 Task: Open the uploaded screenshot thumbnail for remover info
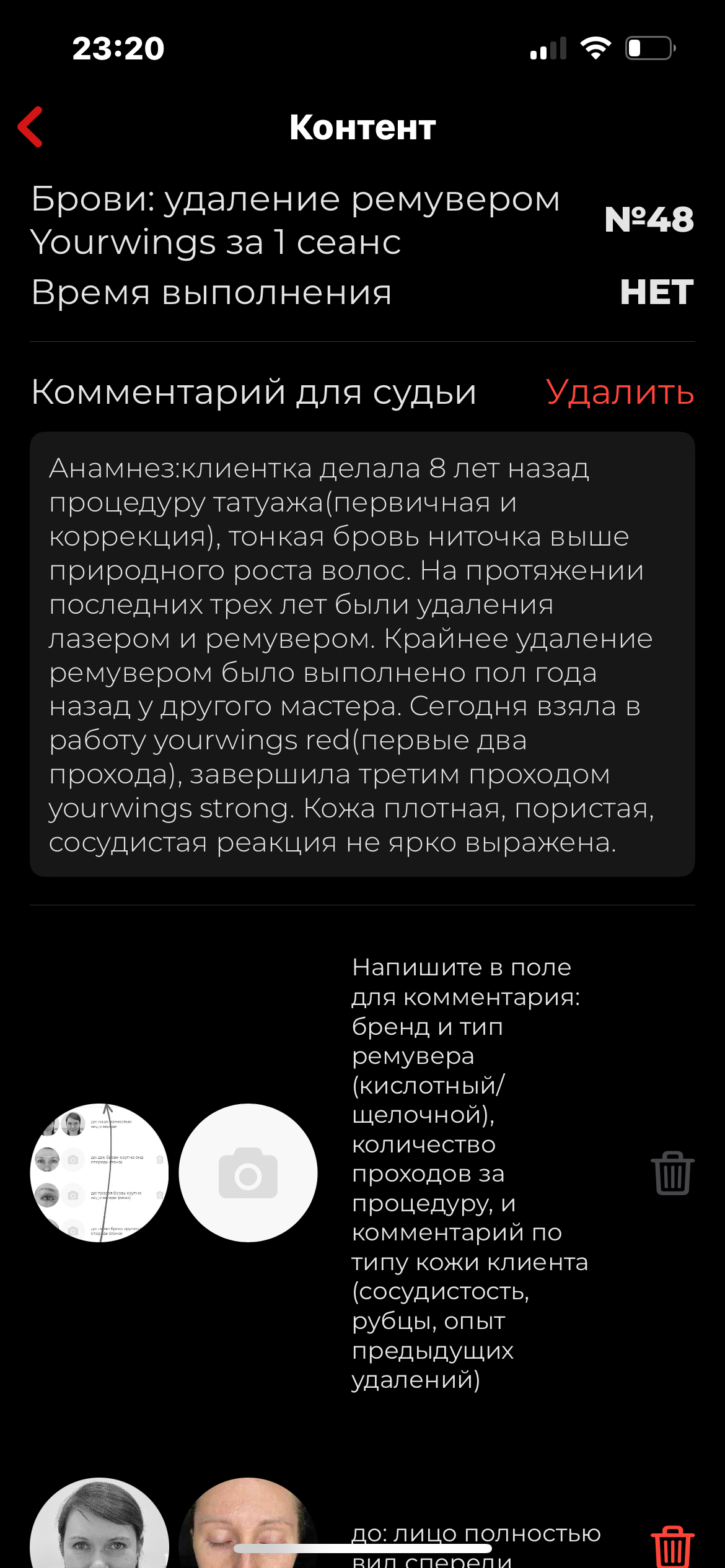[99, 1173]
